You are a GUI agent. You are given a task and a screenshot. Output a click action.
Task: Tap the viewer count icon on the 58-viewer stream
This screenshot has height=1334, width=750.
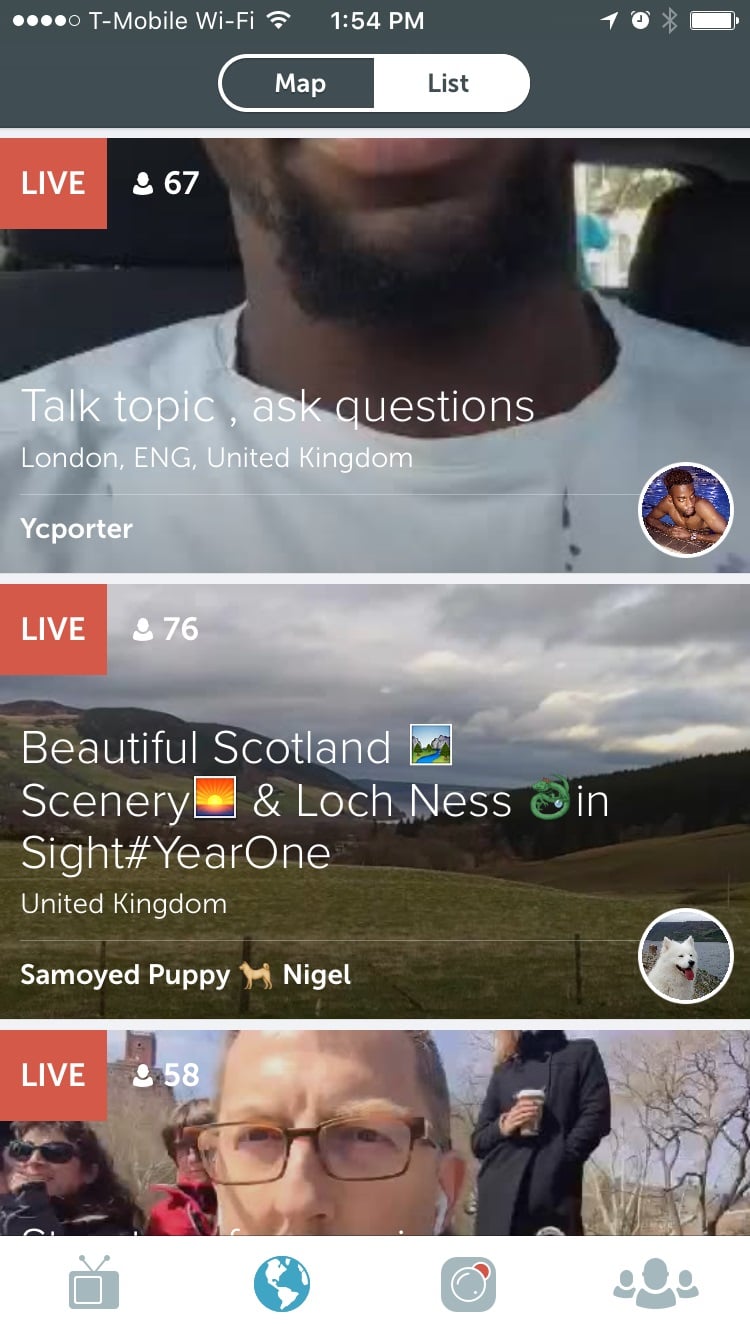click(145, 1075)
